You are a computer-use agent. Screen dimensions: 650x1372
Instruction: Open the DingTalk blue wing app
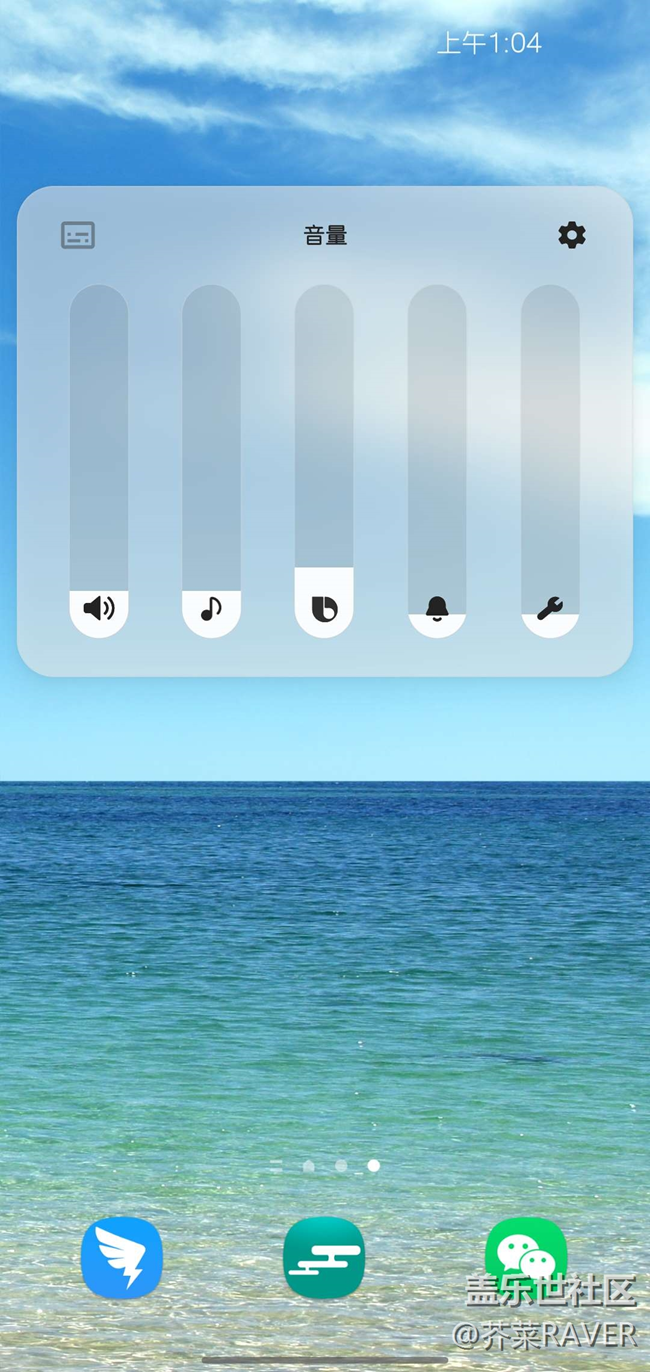[x=122, y=1257]
